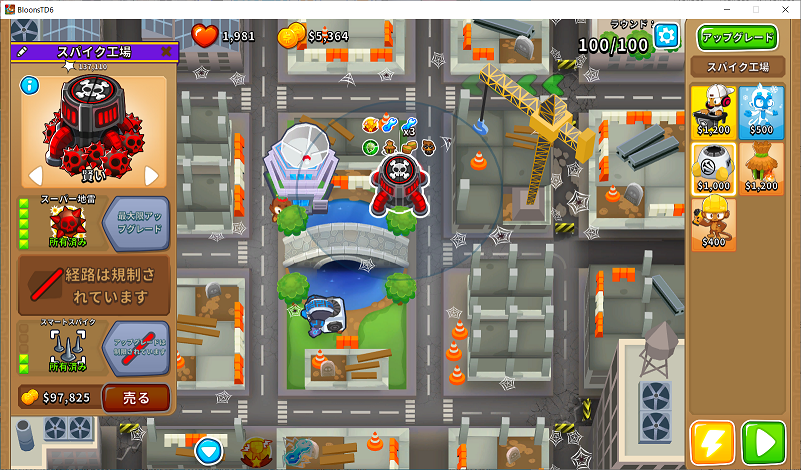Tap the green アップグレード button
The image size is (801, 470).
(x=738, y=38)
